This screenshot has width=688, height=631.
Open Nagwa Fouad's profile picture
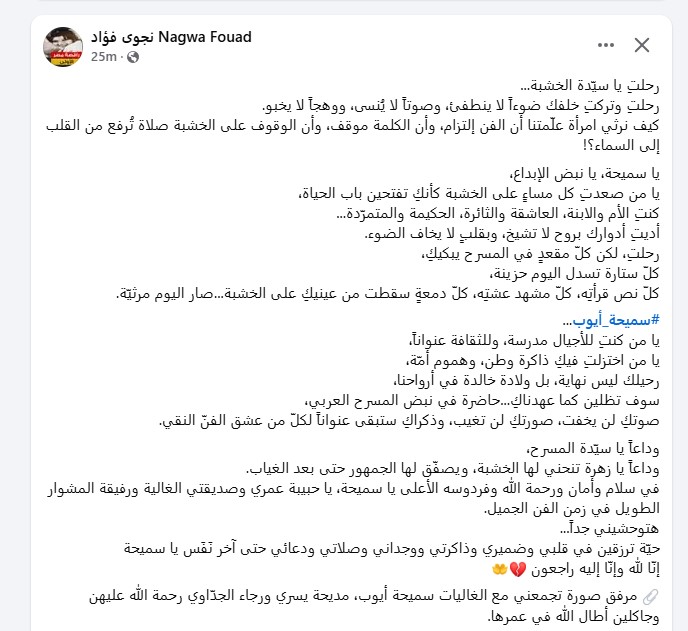pos(62,46)
